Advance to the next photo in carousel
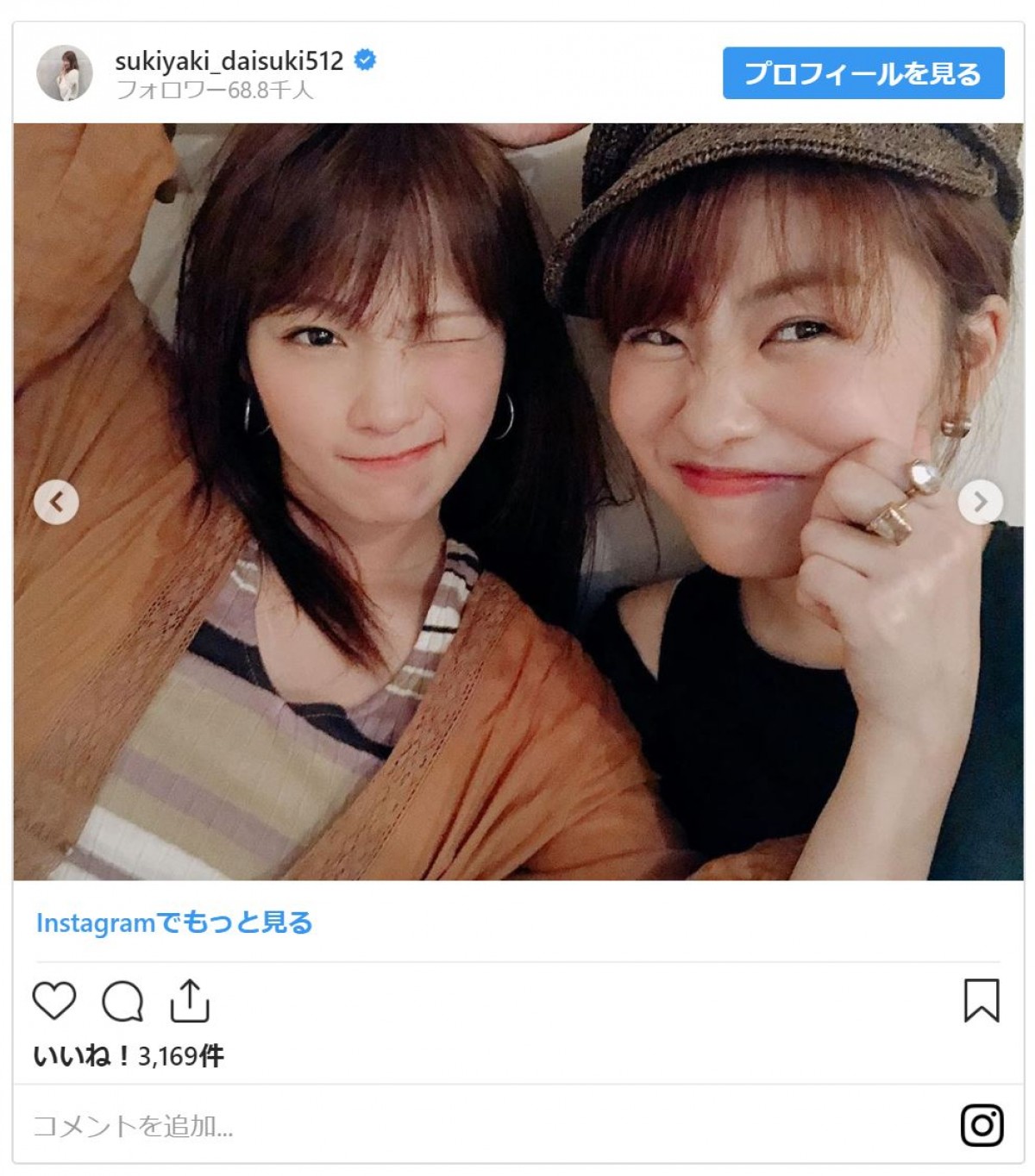Image resolution: width=1035 pixels, height=1176 pixels. [980, 502]
